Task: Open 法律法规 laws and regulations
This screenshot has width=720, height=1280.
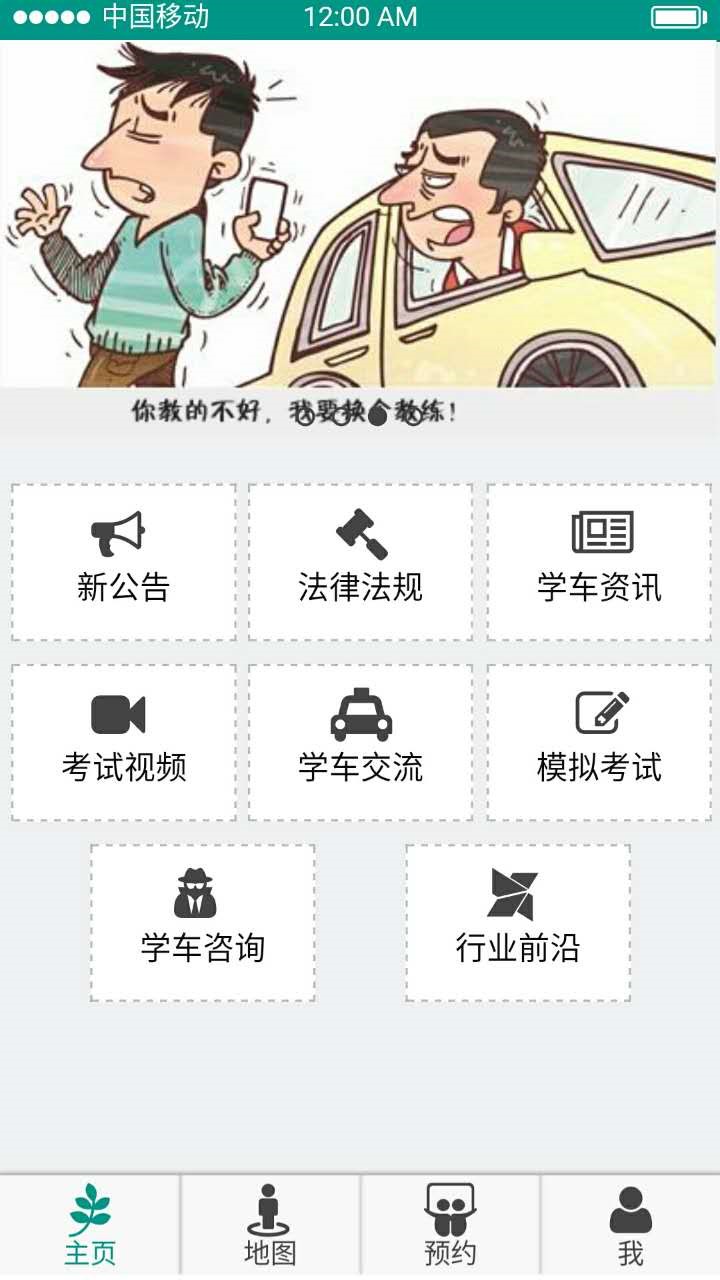Action: (x=360, y=562)
